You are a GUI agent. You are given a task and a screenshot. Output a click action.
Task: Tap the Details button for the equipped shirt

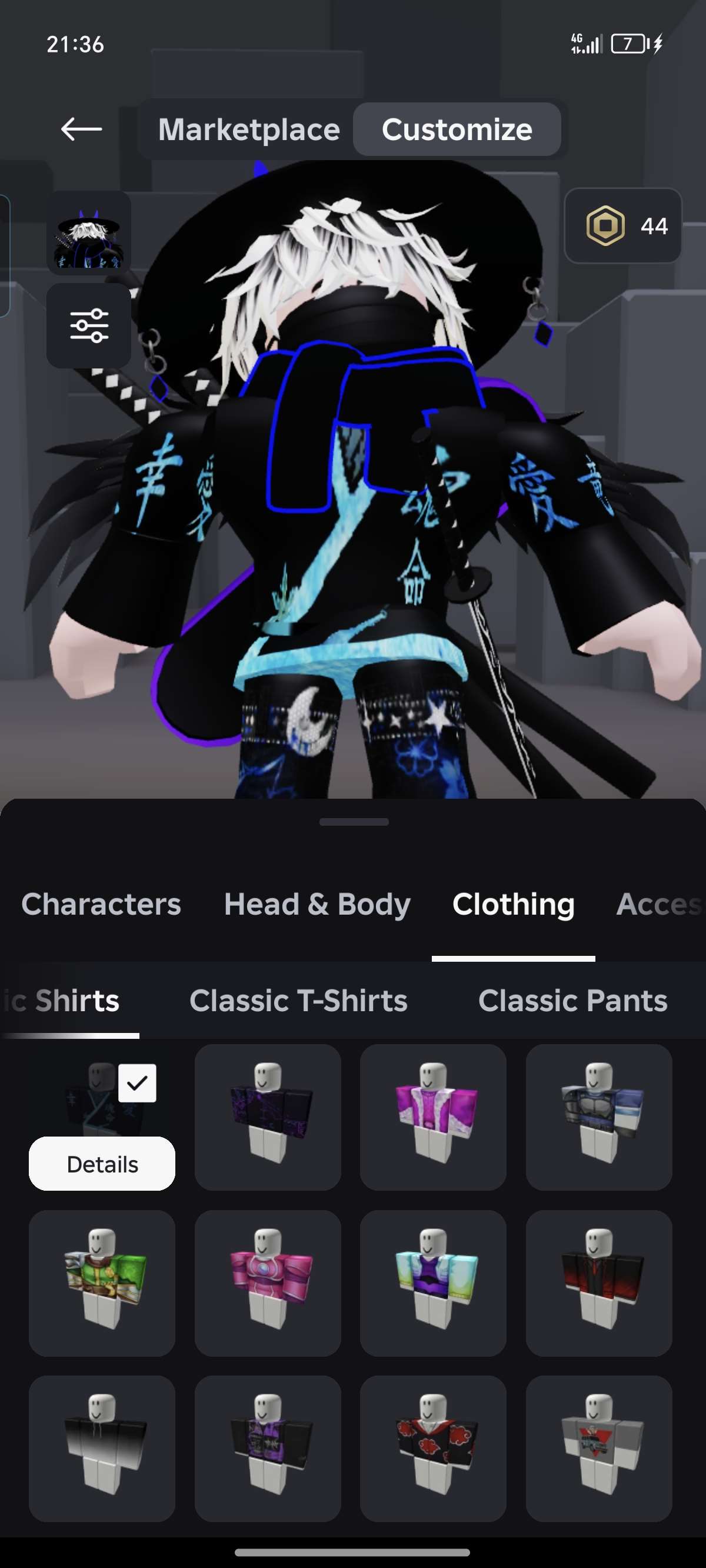click(102, 1163)
